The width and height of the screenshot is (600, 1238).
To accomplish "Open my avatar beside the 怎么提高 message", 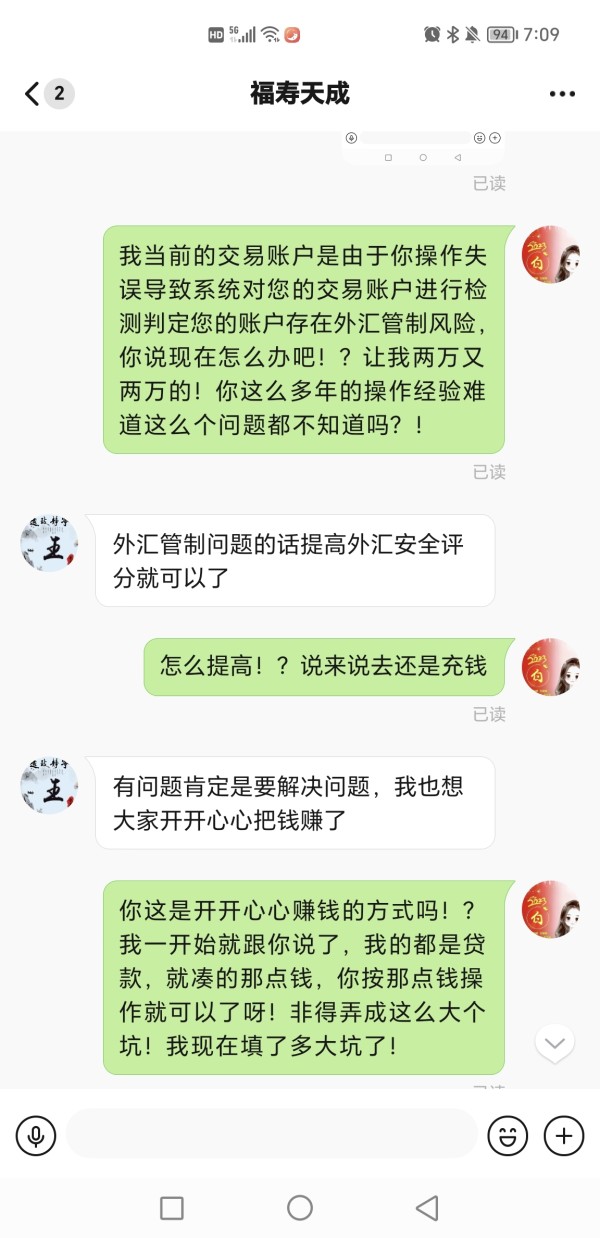I will click(x=551, y=667).
